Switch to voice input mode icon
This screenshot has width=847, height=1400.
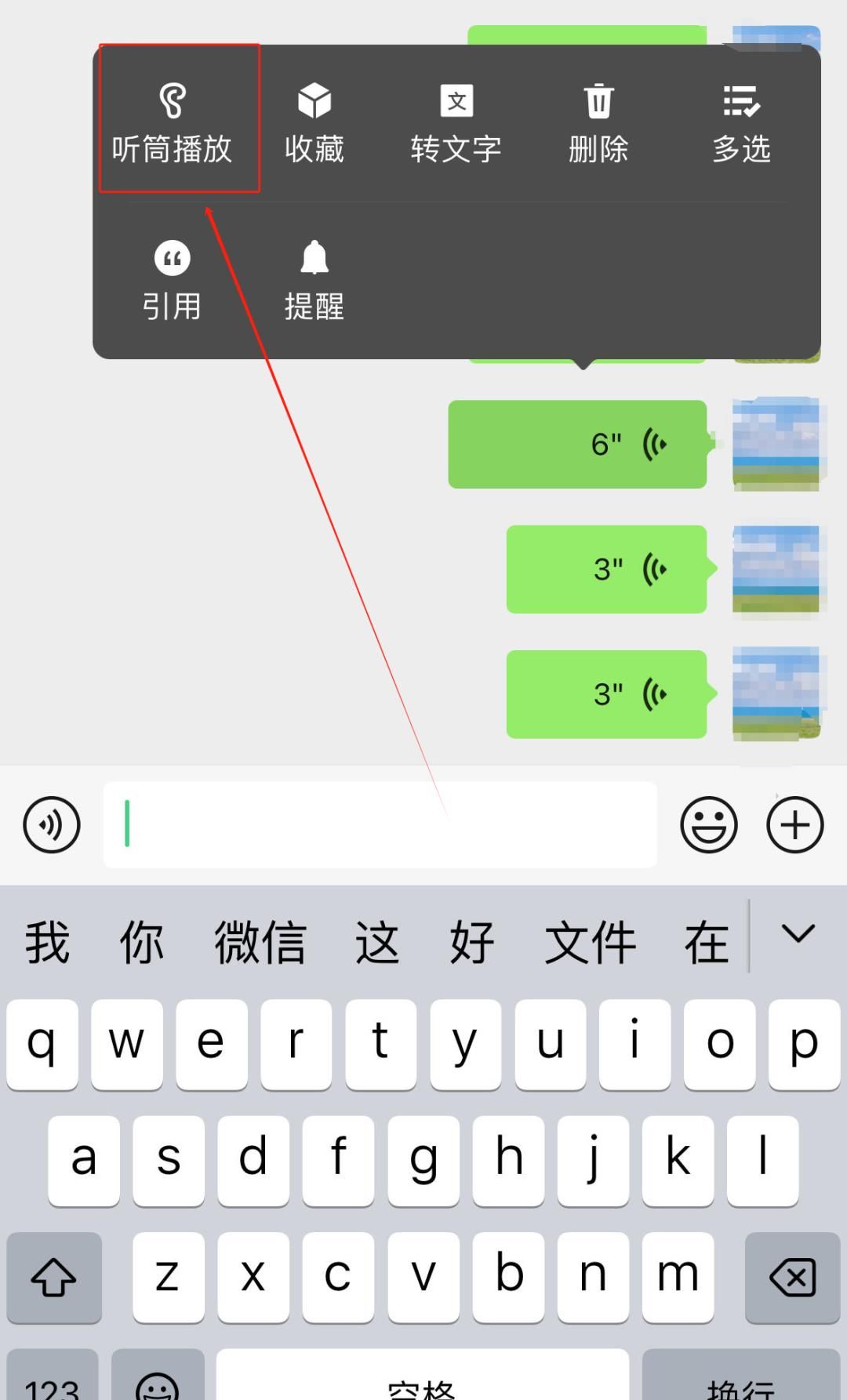click(x=52, y=824)
